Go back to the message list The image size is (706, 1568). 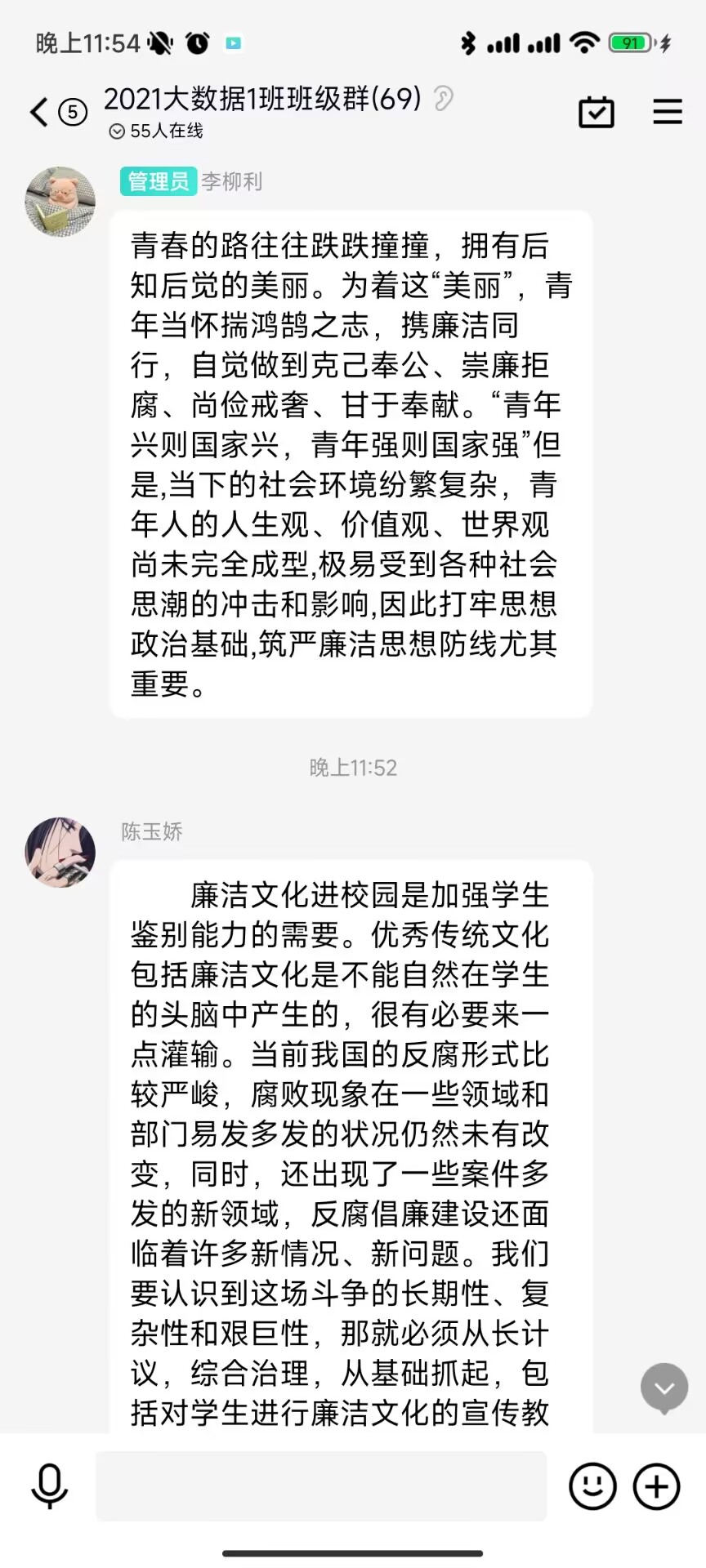pos(39,112)
